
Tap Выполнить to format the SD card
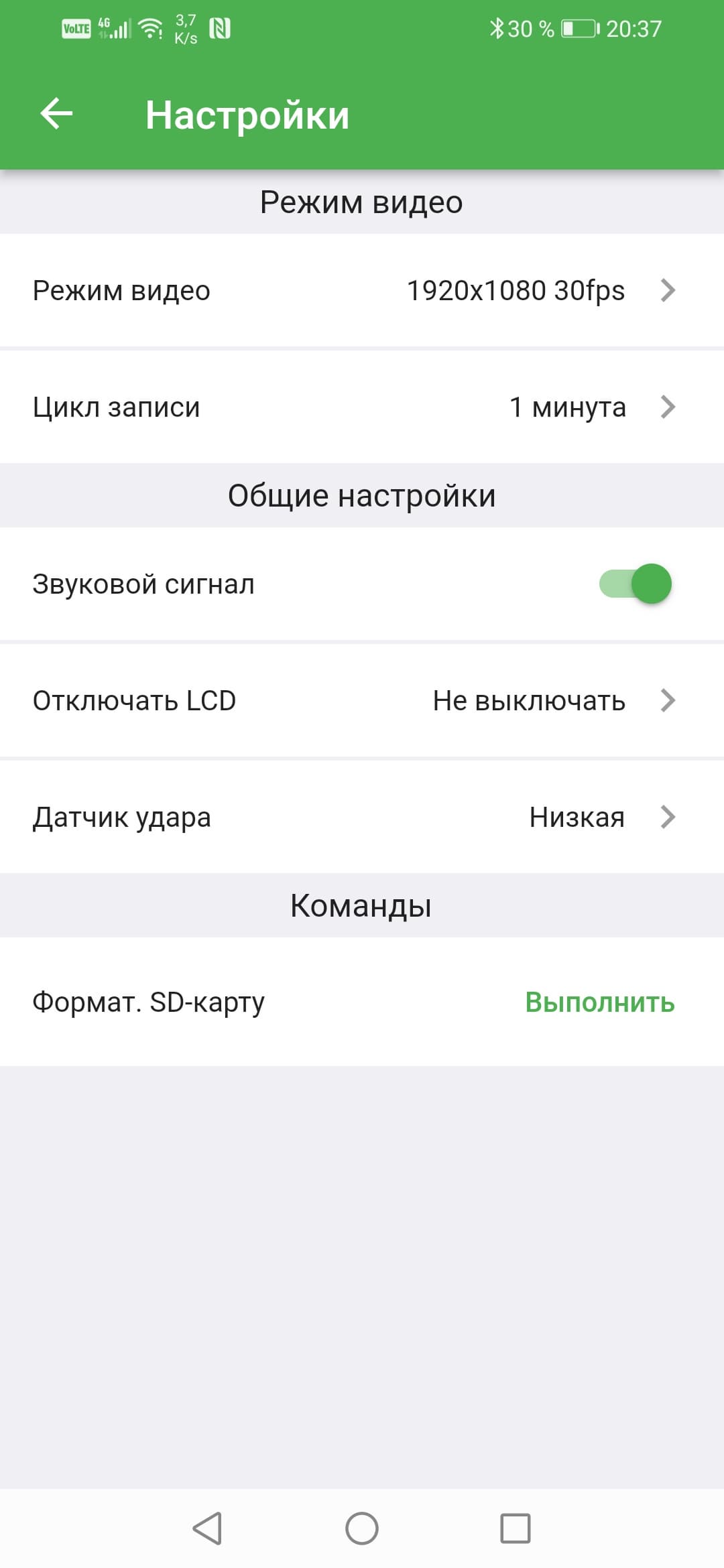(x=599, y=1002)
